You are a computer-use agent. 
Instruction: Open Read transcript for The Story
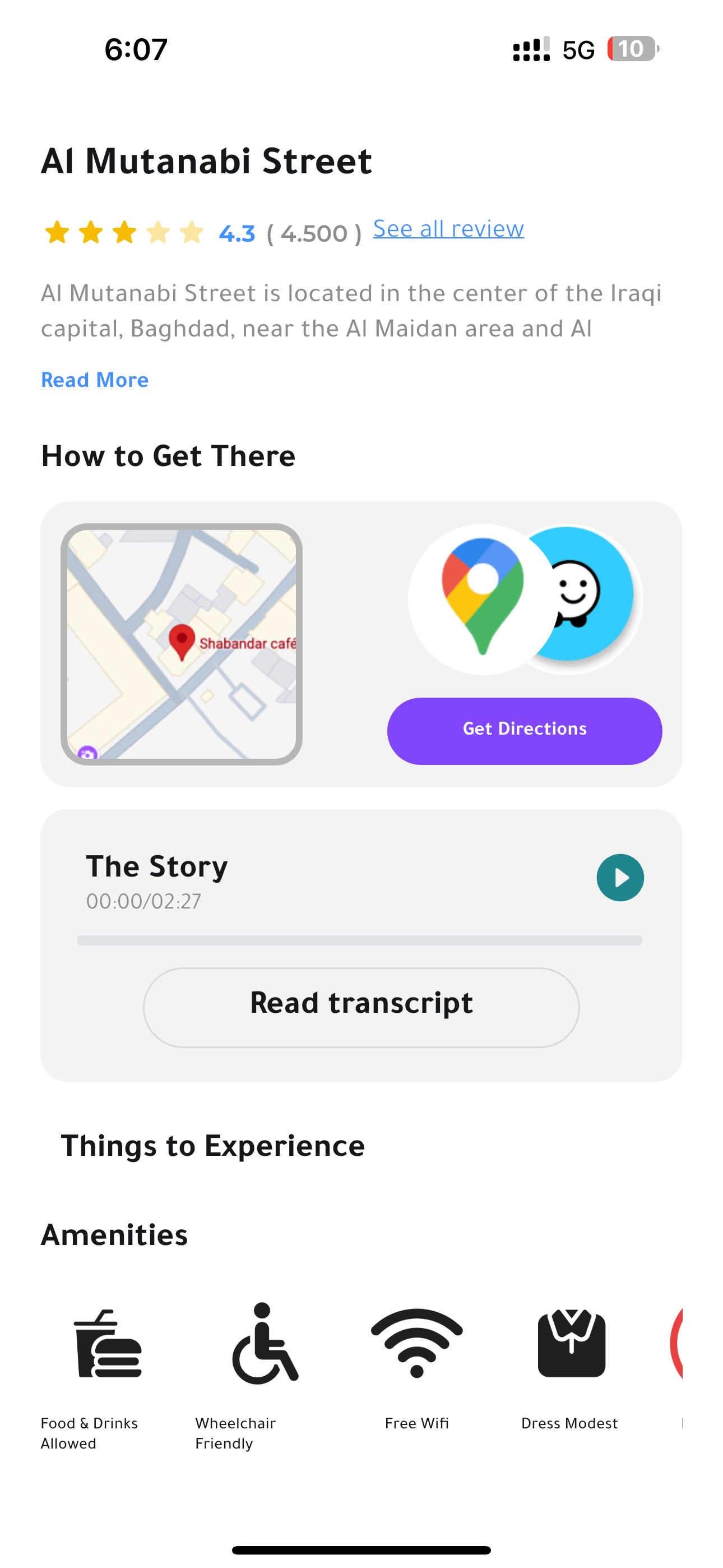(361, 1004)
